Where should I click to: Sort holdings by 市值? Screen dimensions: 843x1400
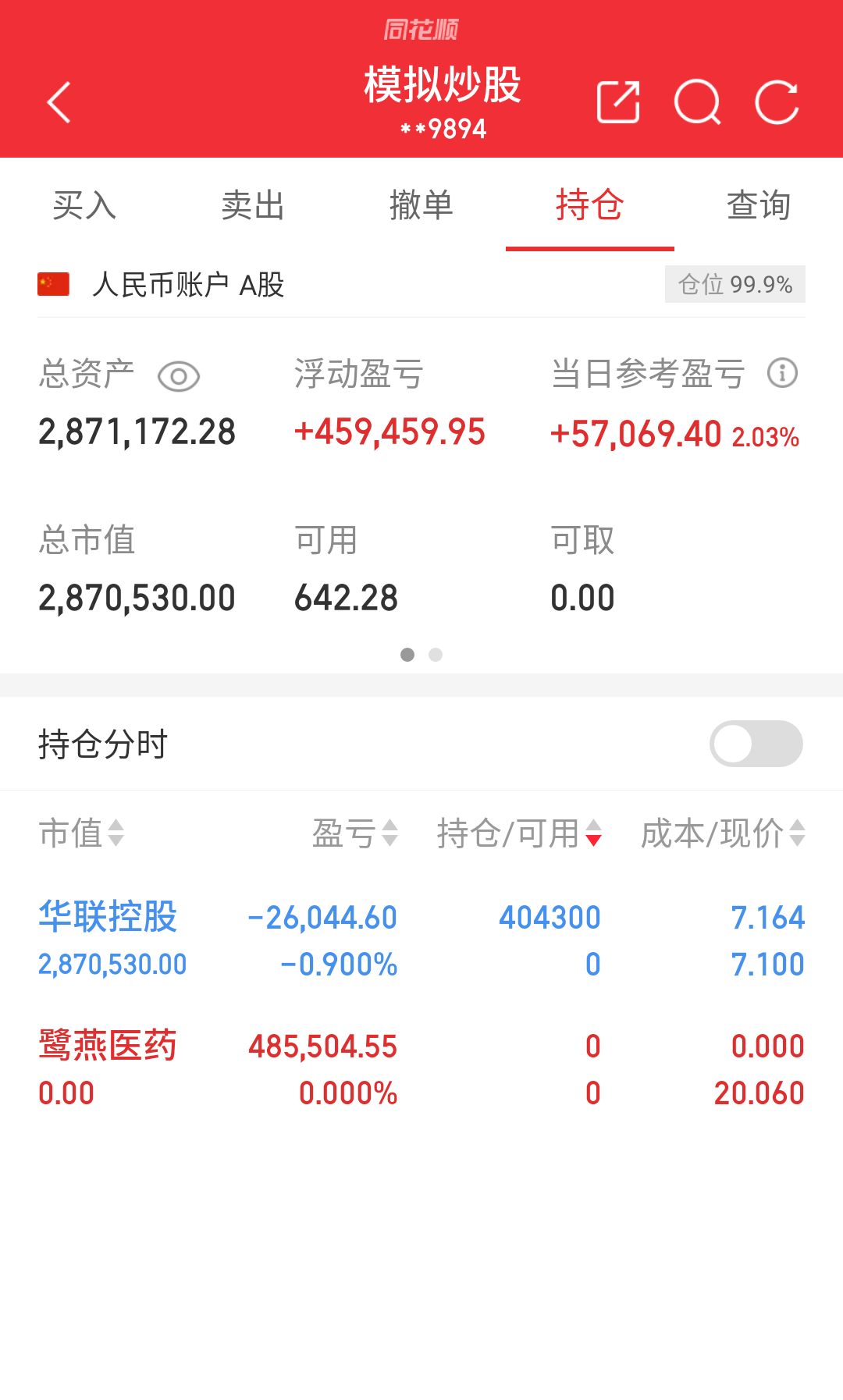tap(81, 833)
